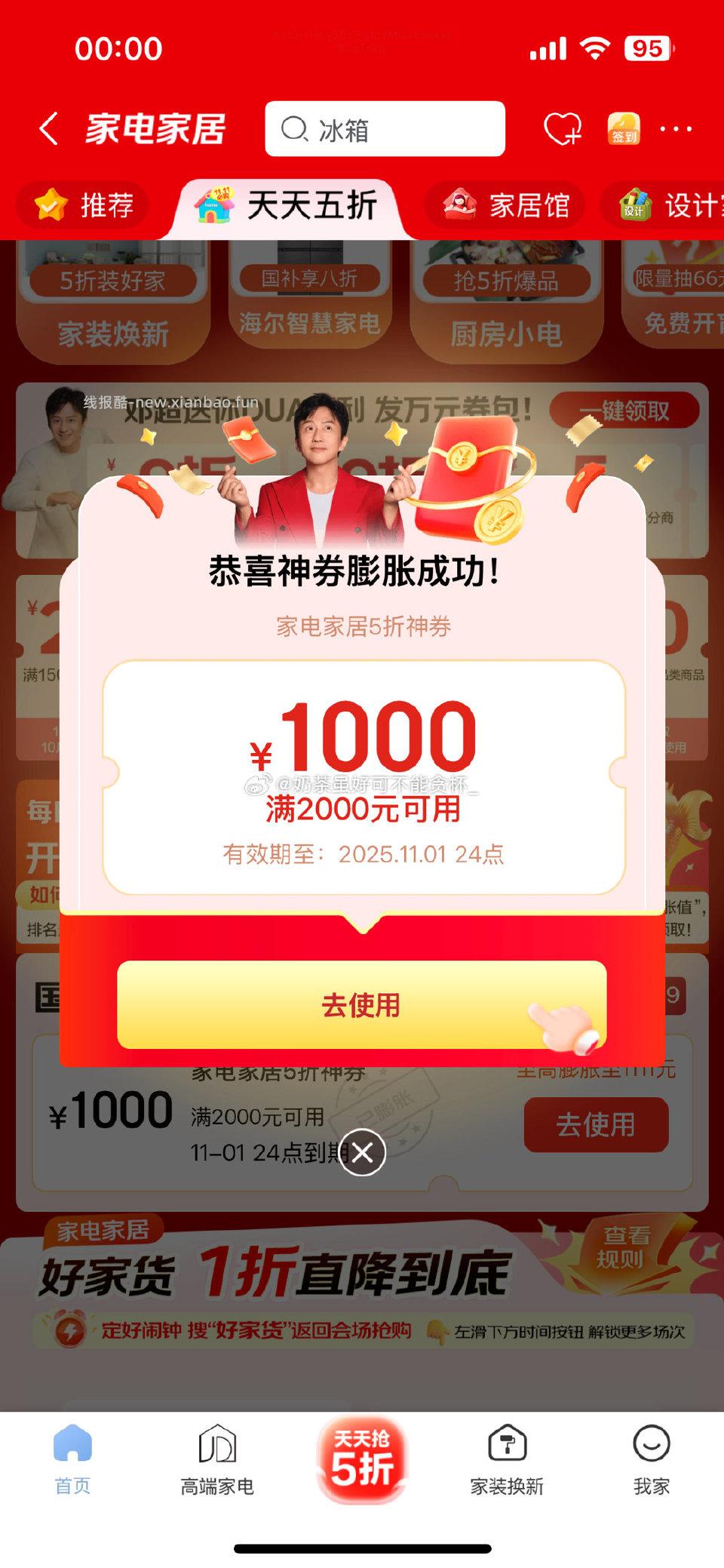724x1568 pixels.
Task: Tap the search bar with 冰箱 placeholder
Action: [385, 129]
